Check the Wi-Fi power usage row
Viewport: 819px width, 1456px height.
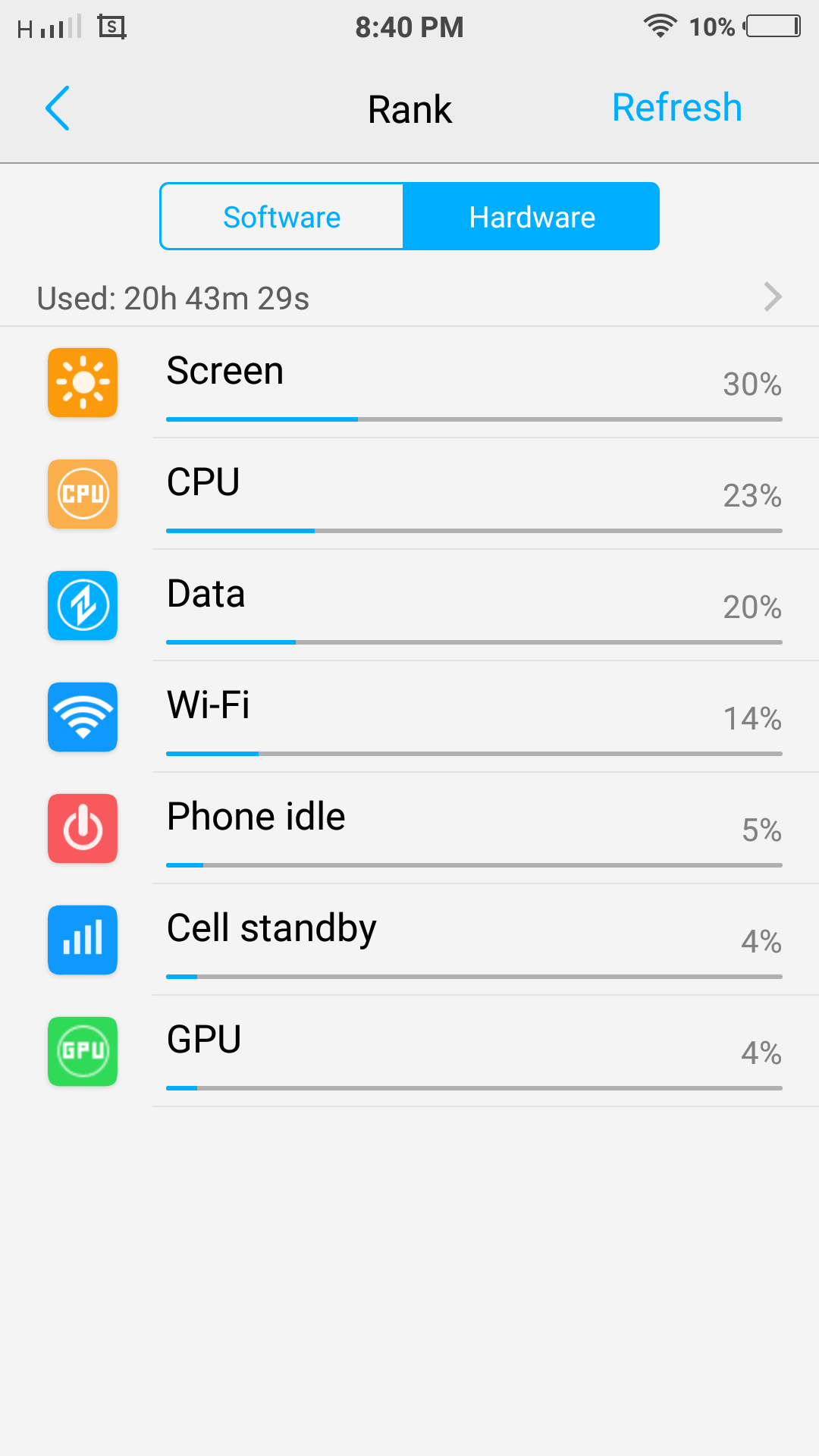tap(409, 717)
